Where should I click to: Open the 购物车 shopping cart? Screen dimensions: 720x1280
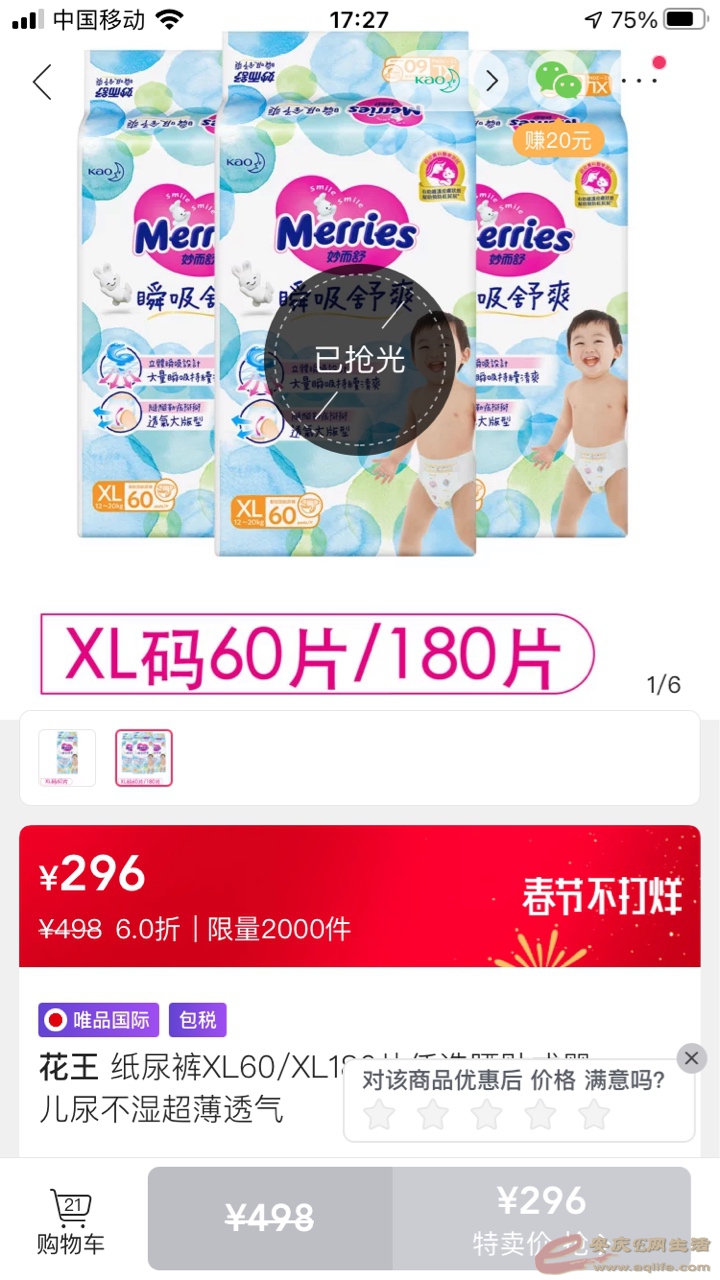pos(71,1221)
